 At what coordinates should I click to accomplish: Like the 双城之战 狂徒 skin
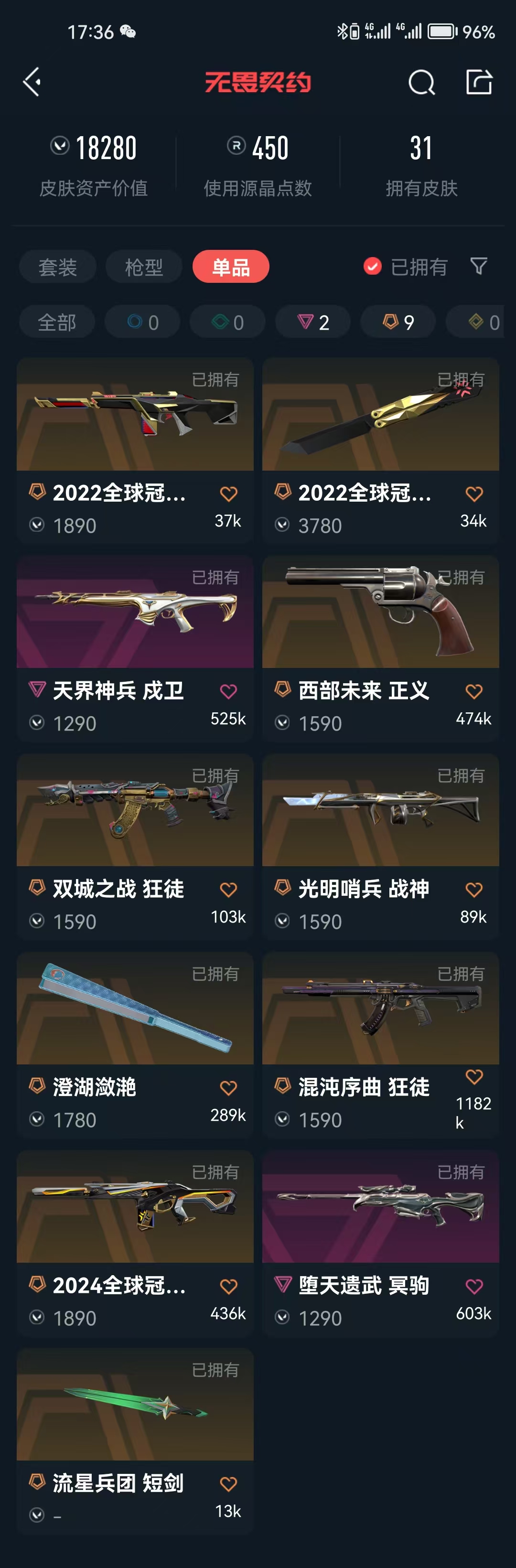tap(228, 889)
